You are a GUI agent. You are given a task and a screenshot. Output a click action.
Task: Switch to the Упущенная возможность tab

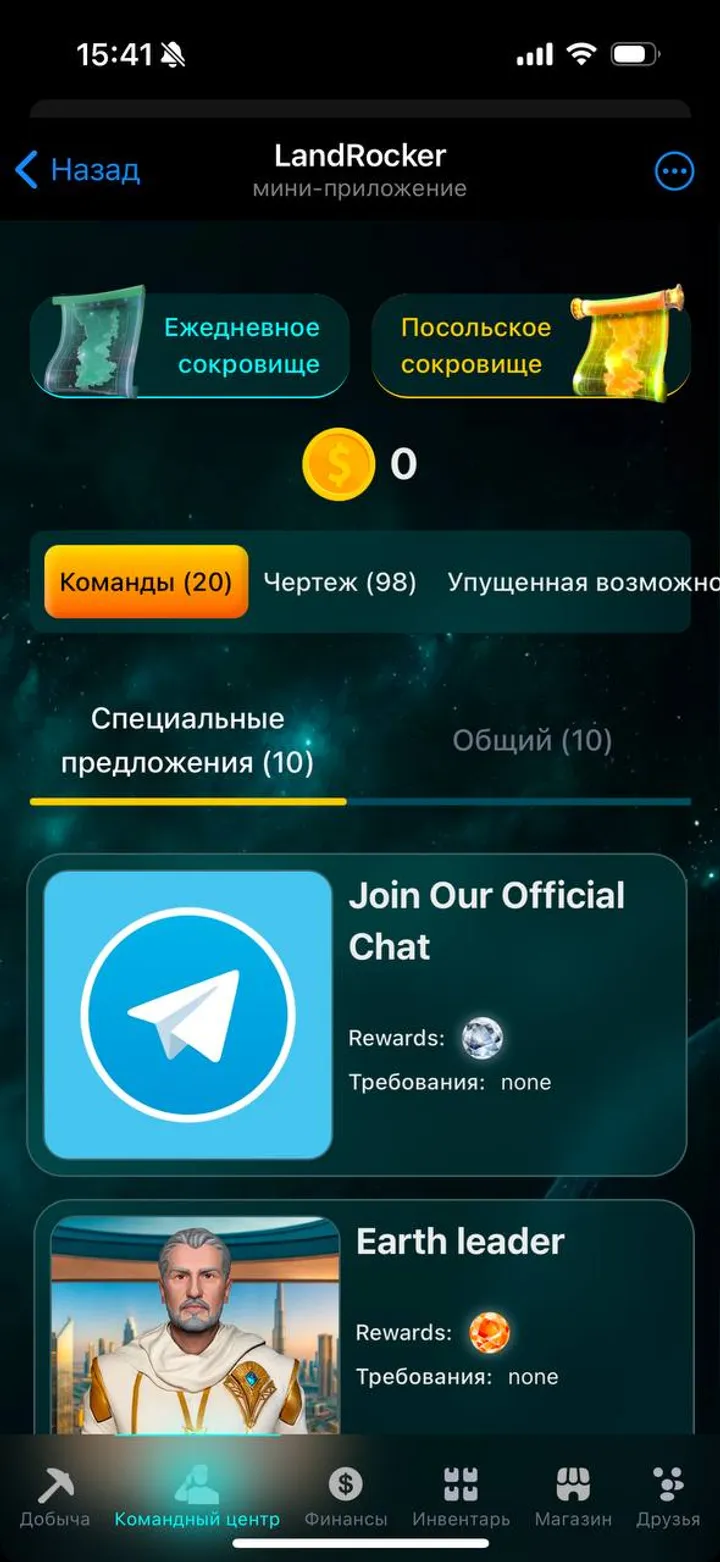pos(580,582)
